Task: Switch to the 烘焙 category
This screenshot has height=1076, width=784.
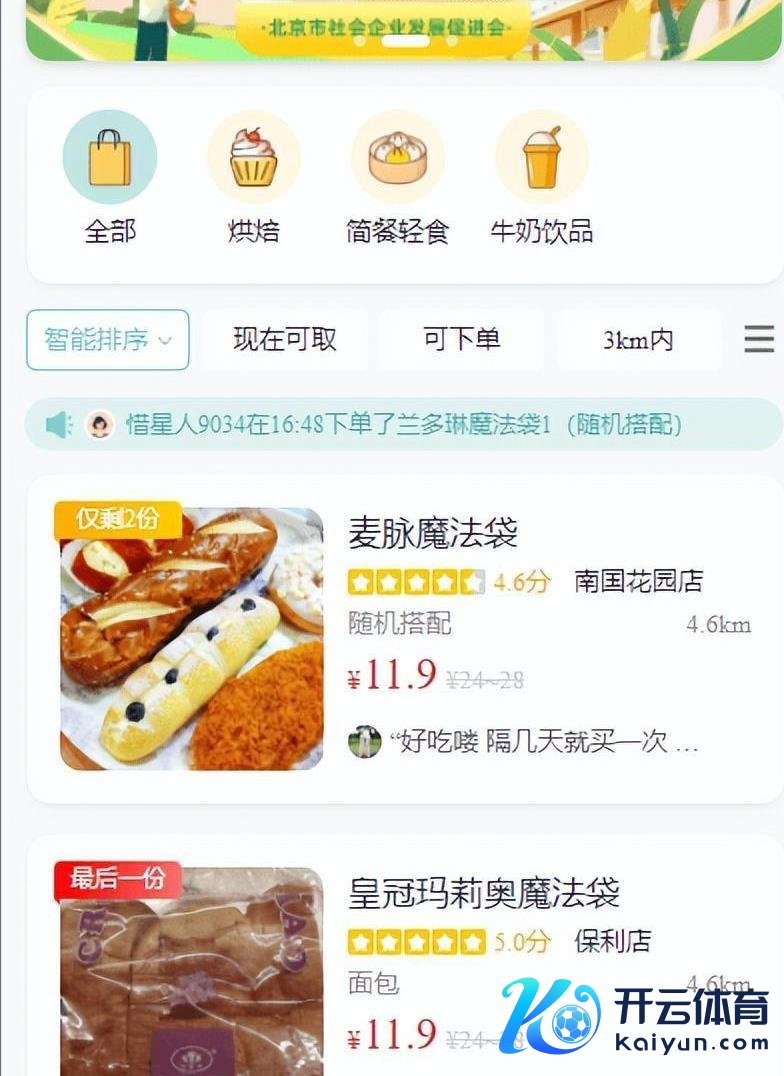Action: (253, 177)
